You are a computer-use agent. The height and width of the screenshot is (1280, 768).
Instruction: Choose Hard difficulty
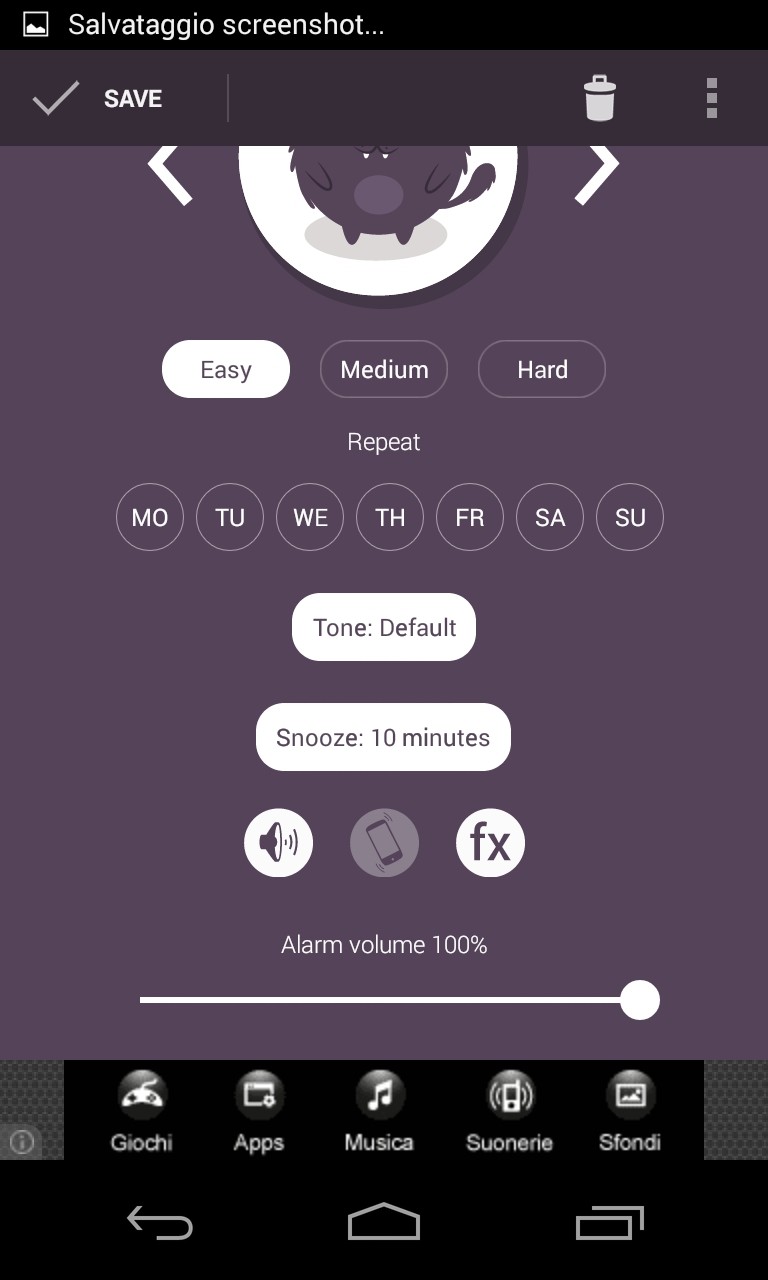pyautogui.click(x=542, y=369)
